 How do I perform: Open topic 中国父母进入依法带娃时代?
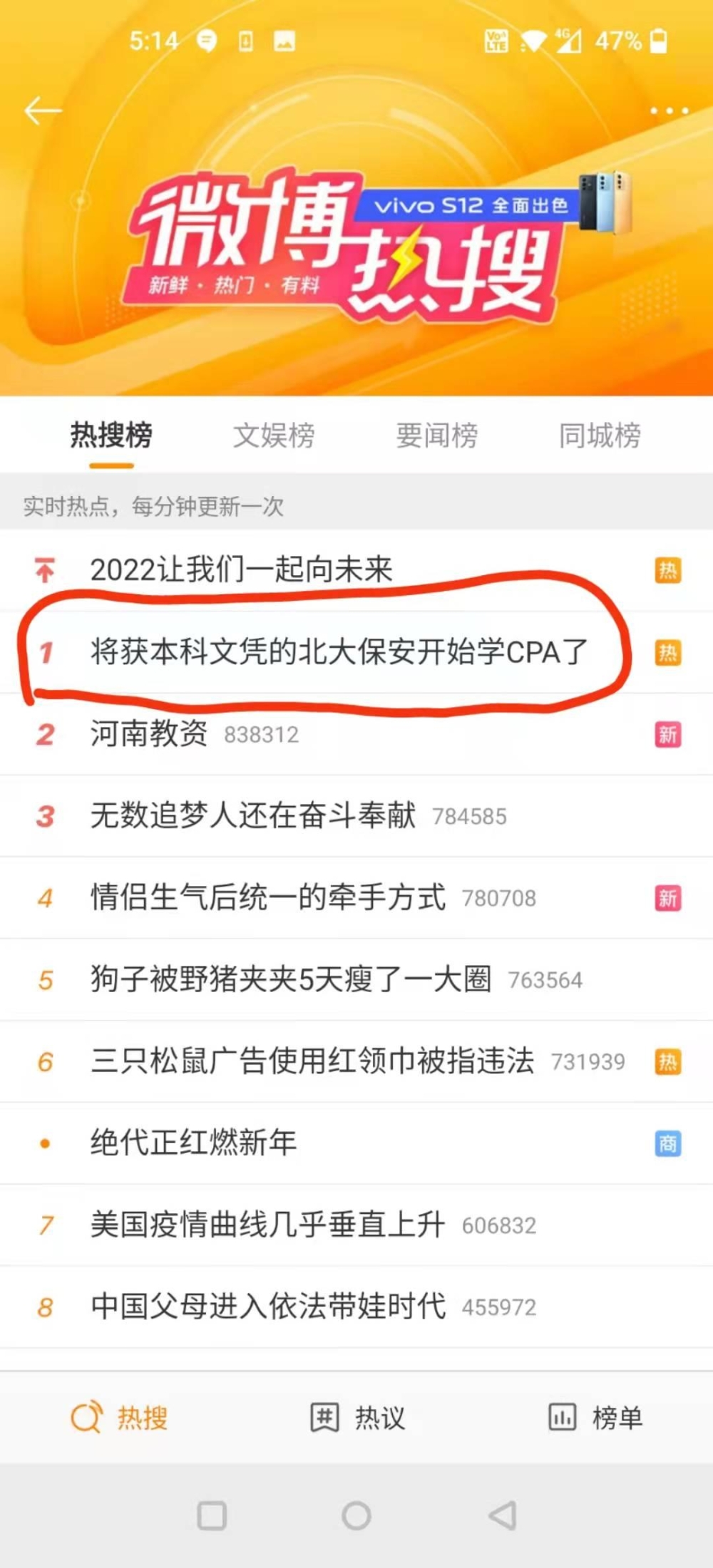(268, 1307)
